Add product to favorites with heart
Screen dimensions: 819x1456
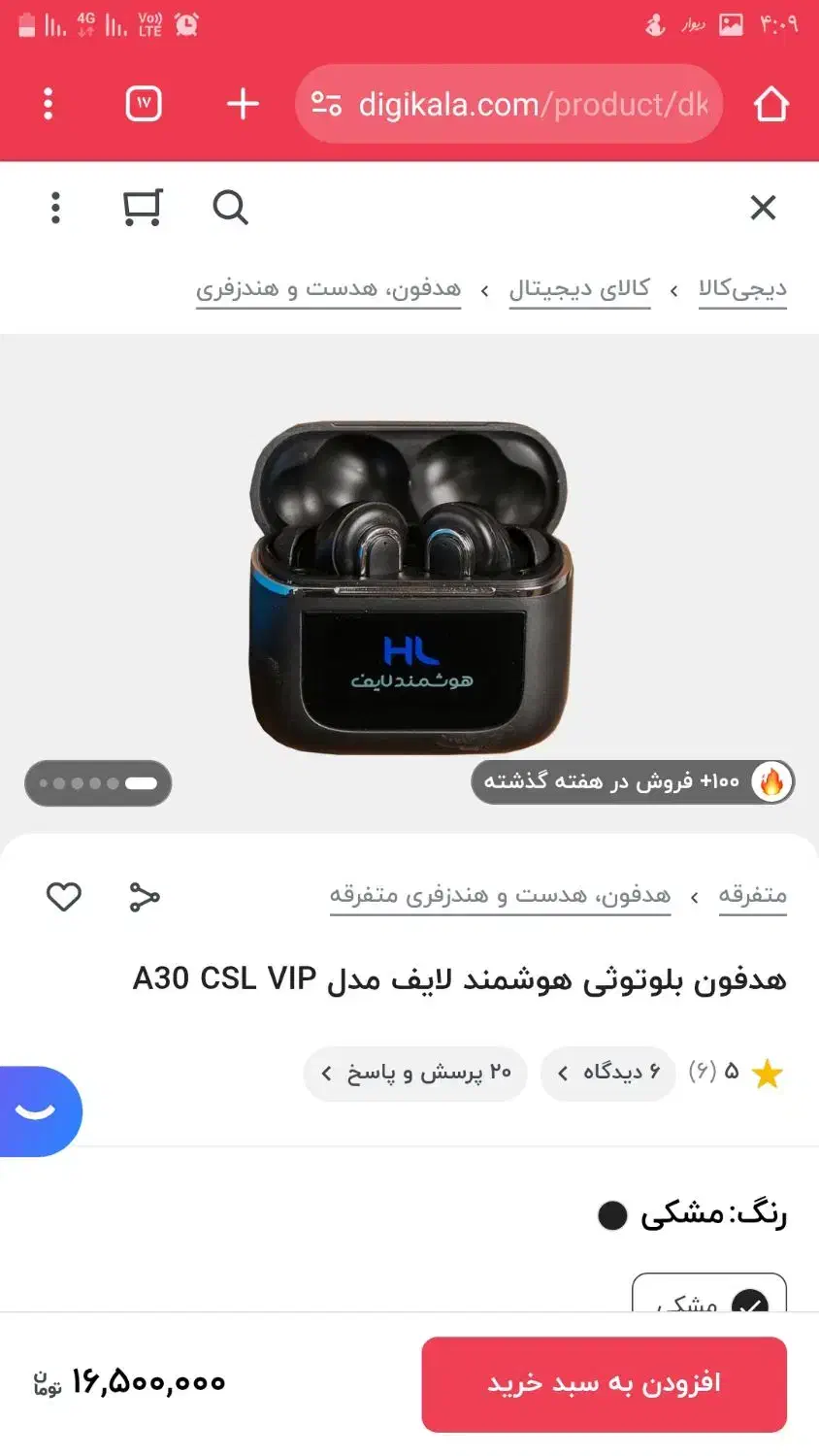coord(64,896)
